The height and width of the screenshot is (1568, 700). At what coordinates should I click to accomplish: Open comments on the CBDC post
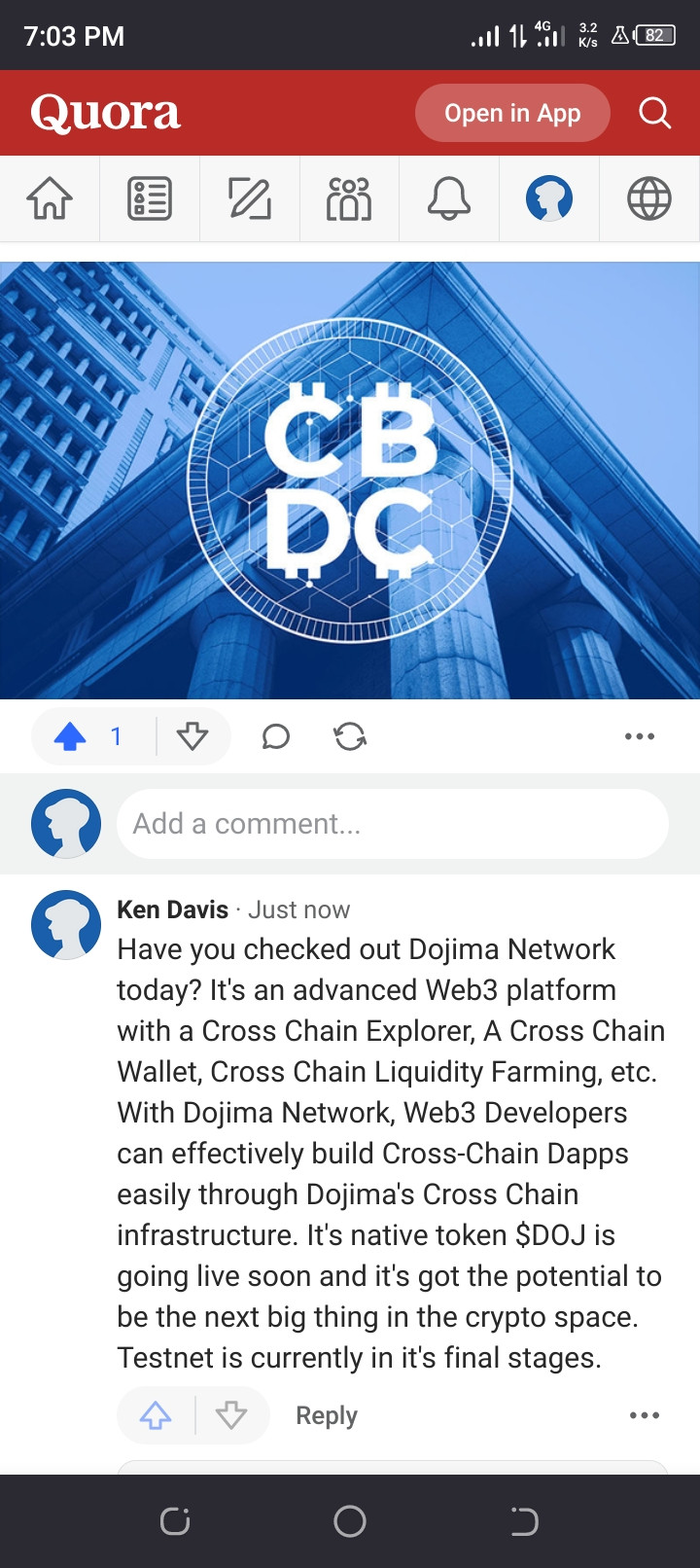[276, 736]
